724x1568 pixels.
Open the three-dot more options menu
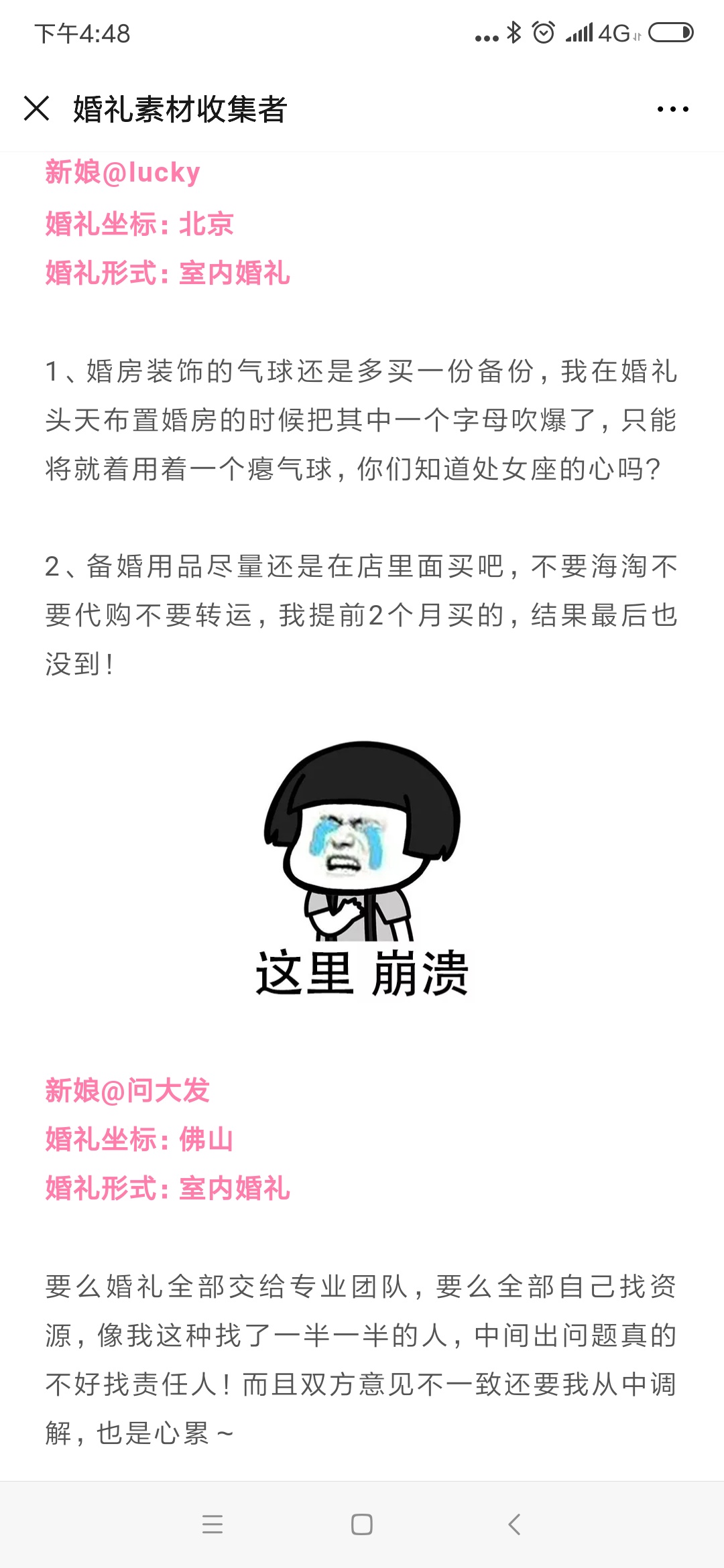point(672,109)
